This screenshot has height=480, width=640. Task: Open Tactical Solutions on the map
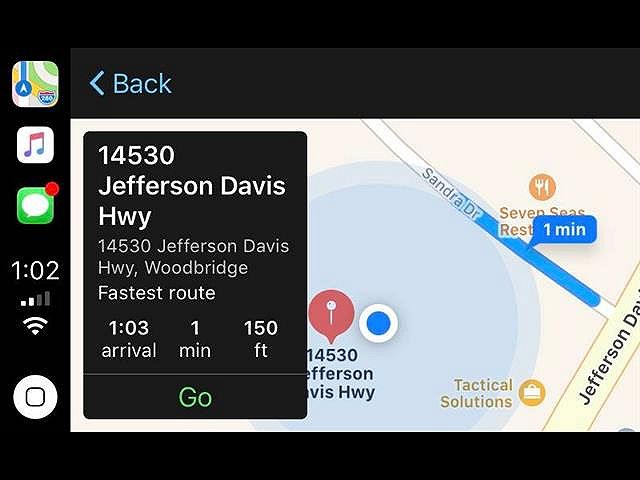532,391
